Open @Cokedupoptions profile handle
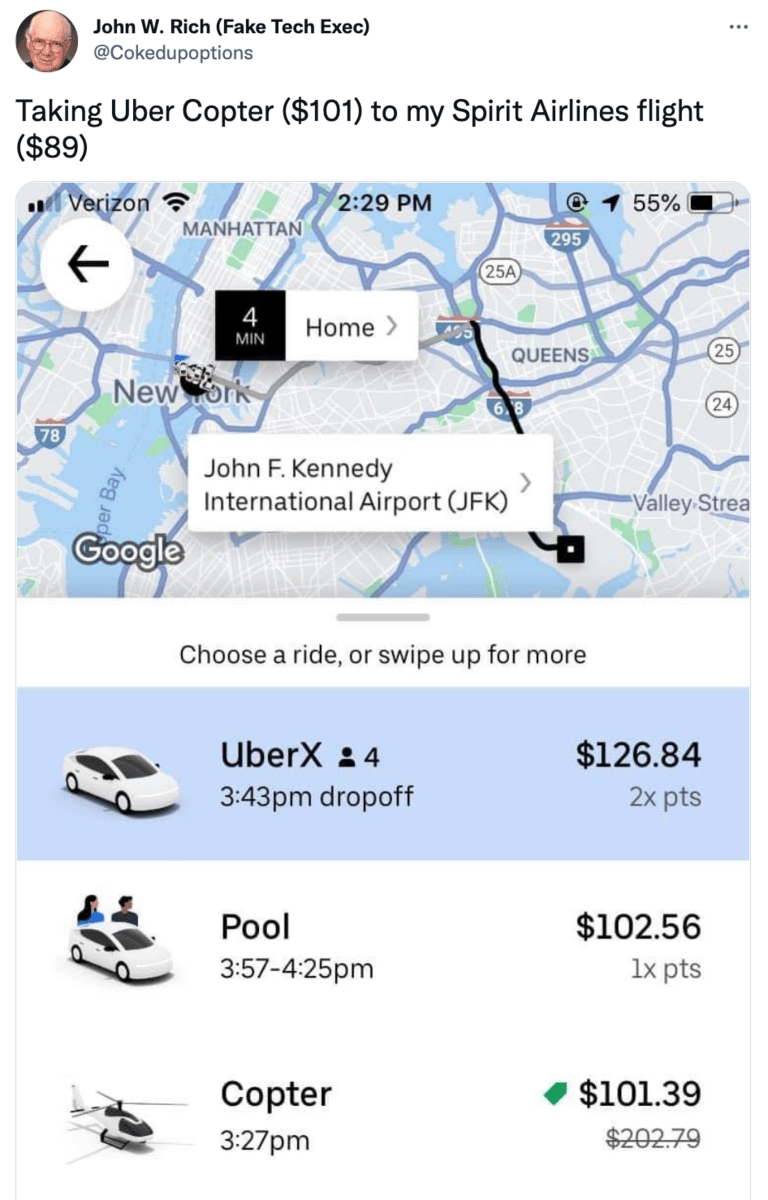This screenshot has height=1200, width=768. pos(173,52)
